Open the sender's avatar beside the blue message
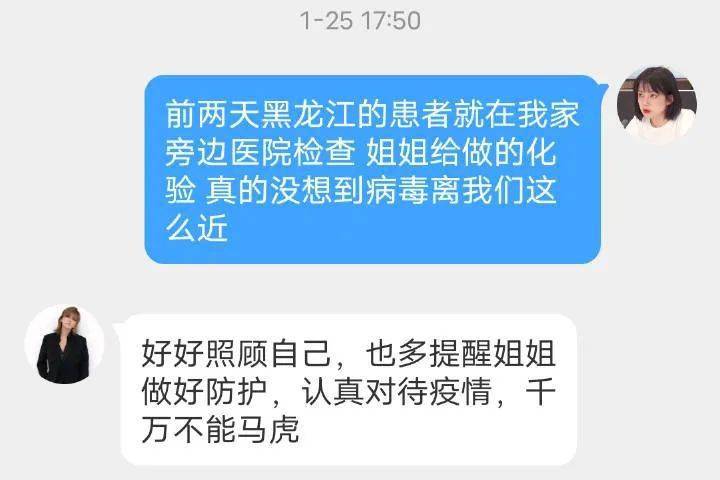 655,106
